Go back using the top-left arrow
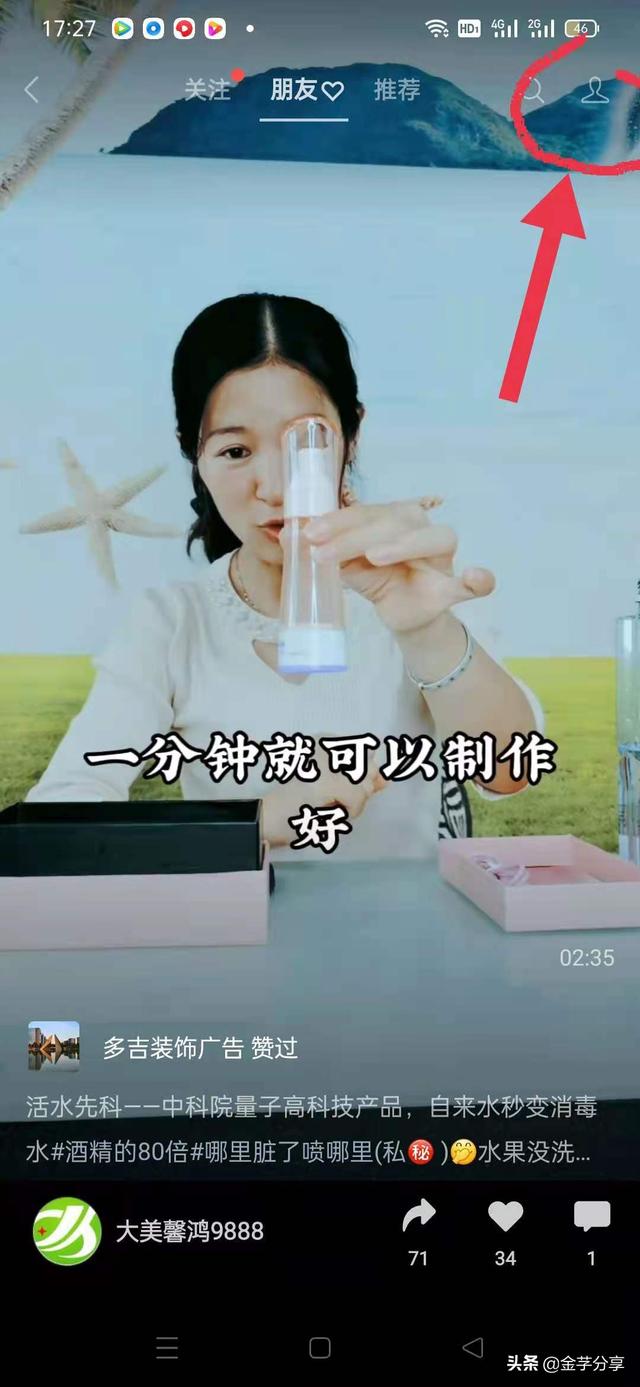 click(31, 90)
